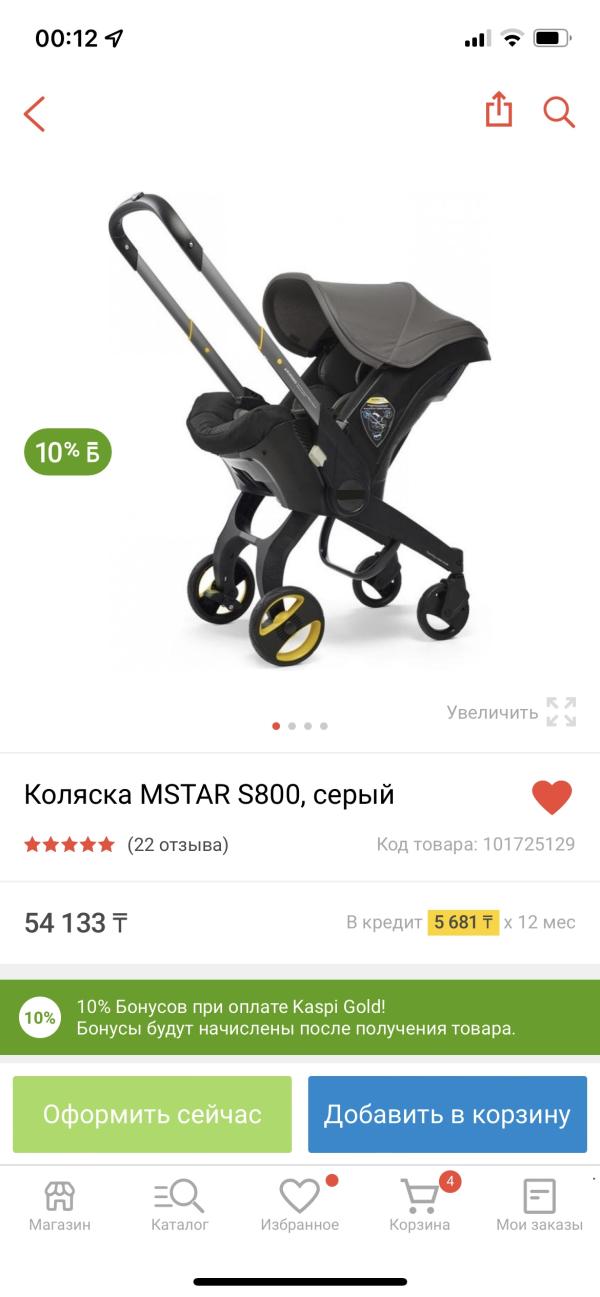This screenshot has width=600, height=1297.
Task: Open the 22 отзыва reviews
Action: coord(178,845)
